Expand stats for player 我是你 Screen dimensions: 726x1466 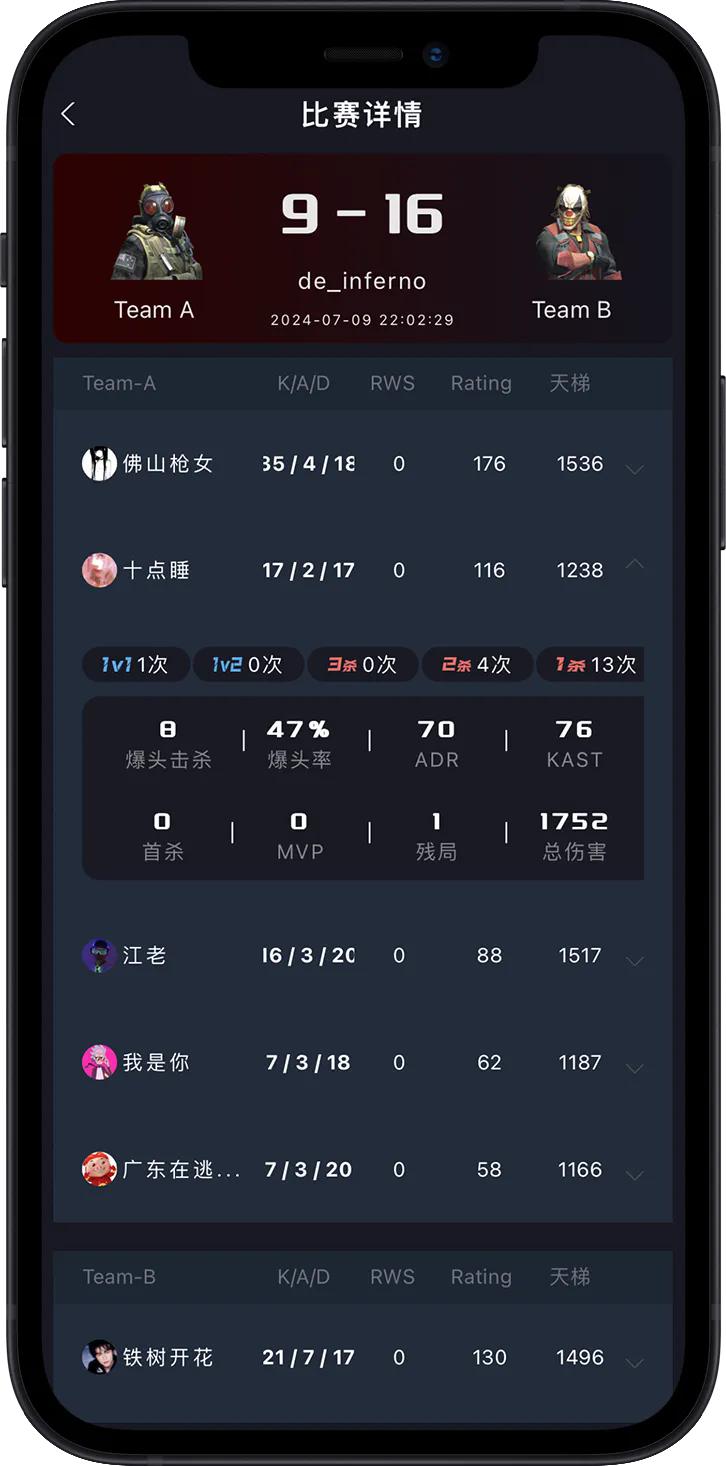pyautogui.click(x=634, y=1068)
